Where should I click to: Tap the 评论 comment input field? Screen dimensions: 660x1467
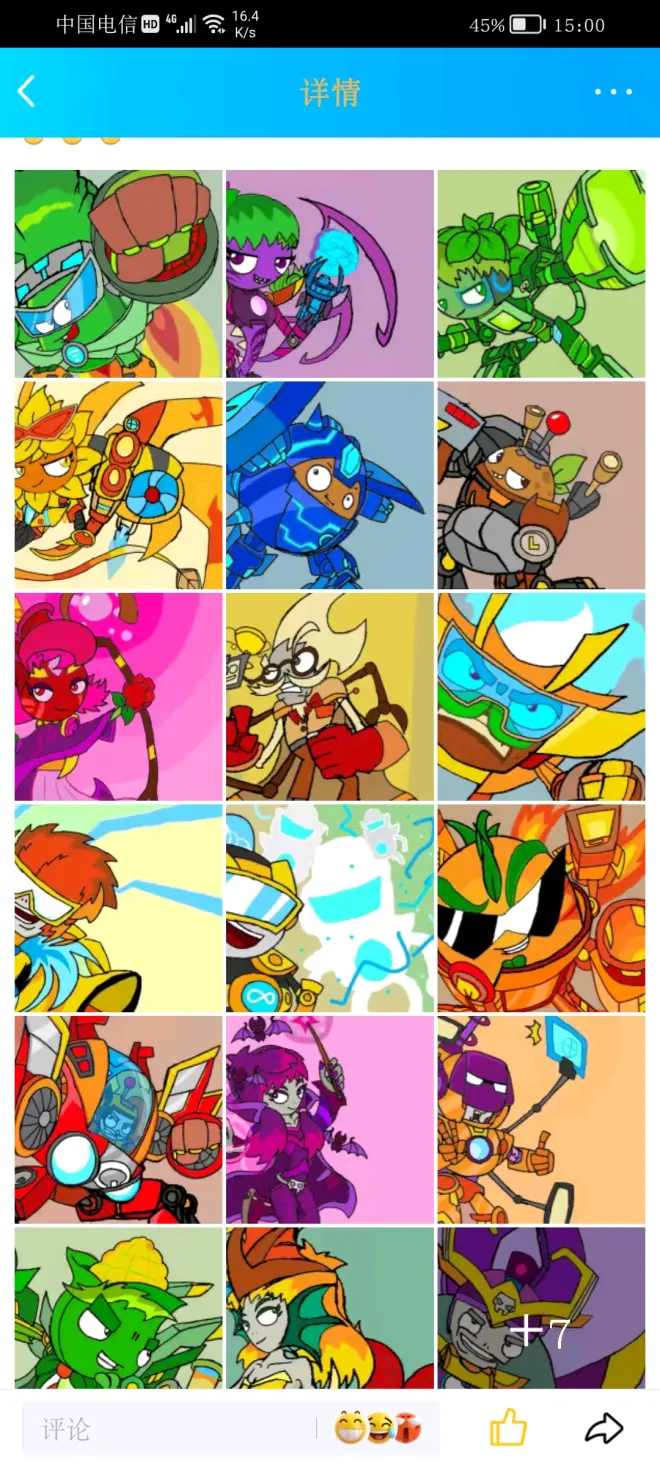pyautogui.click(x=170, y=1429)
